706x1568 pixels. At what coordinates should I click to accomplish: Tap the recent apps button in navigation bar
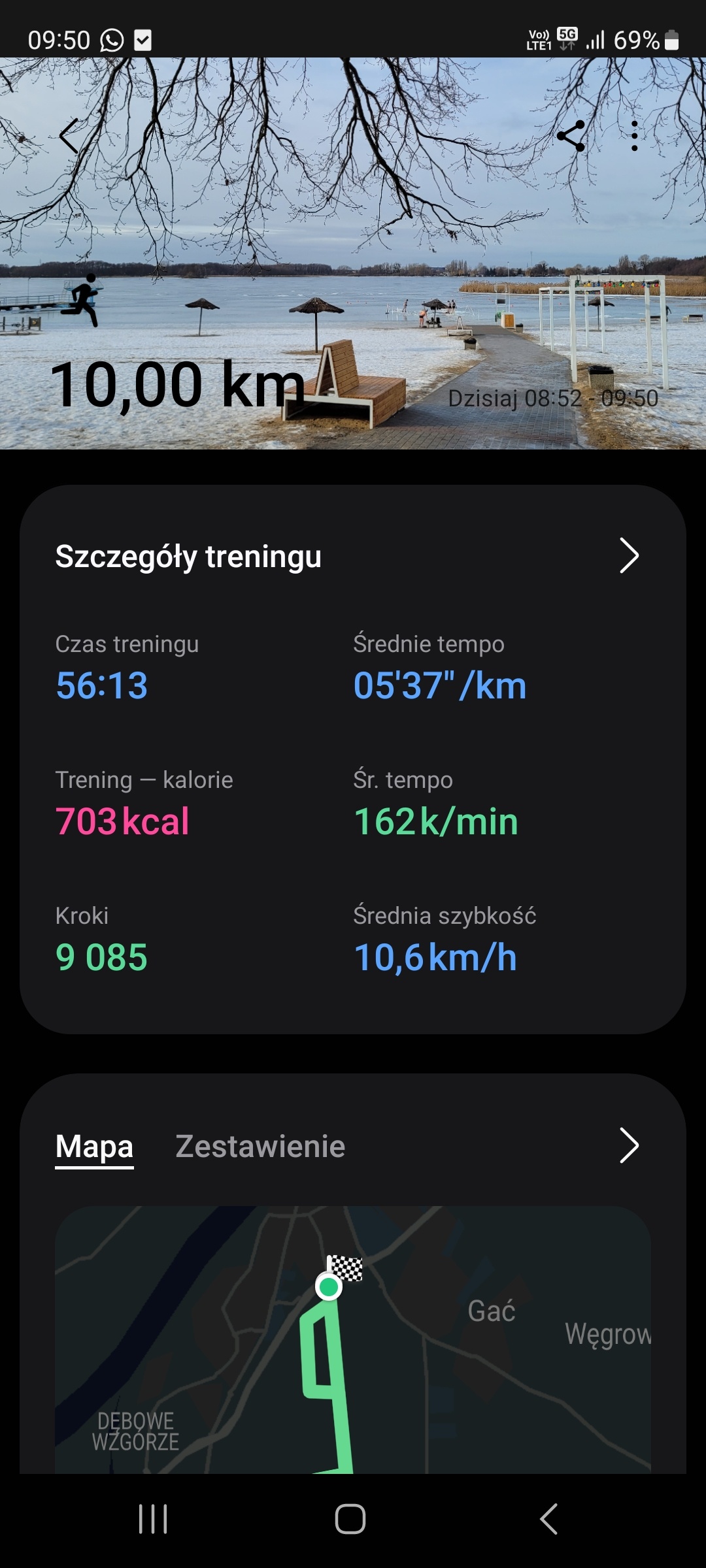[x=152, y=1517]
